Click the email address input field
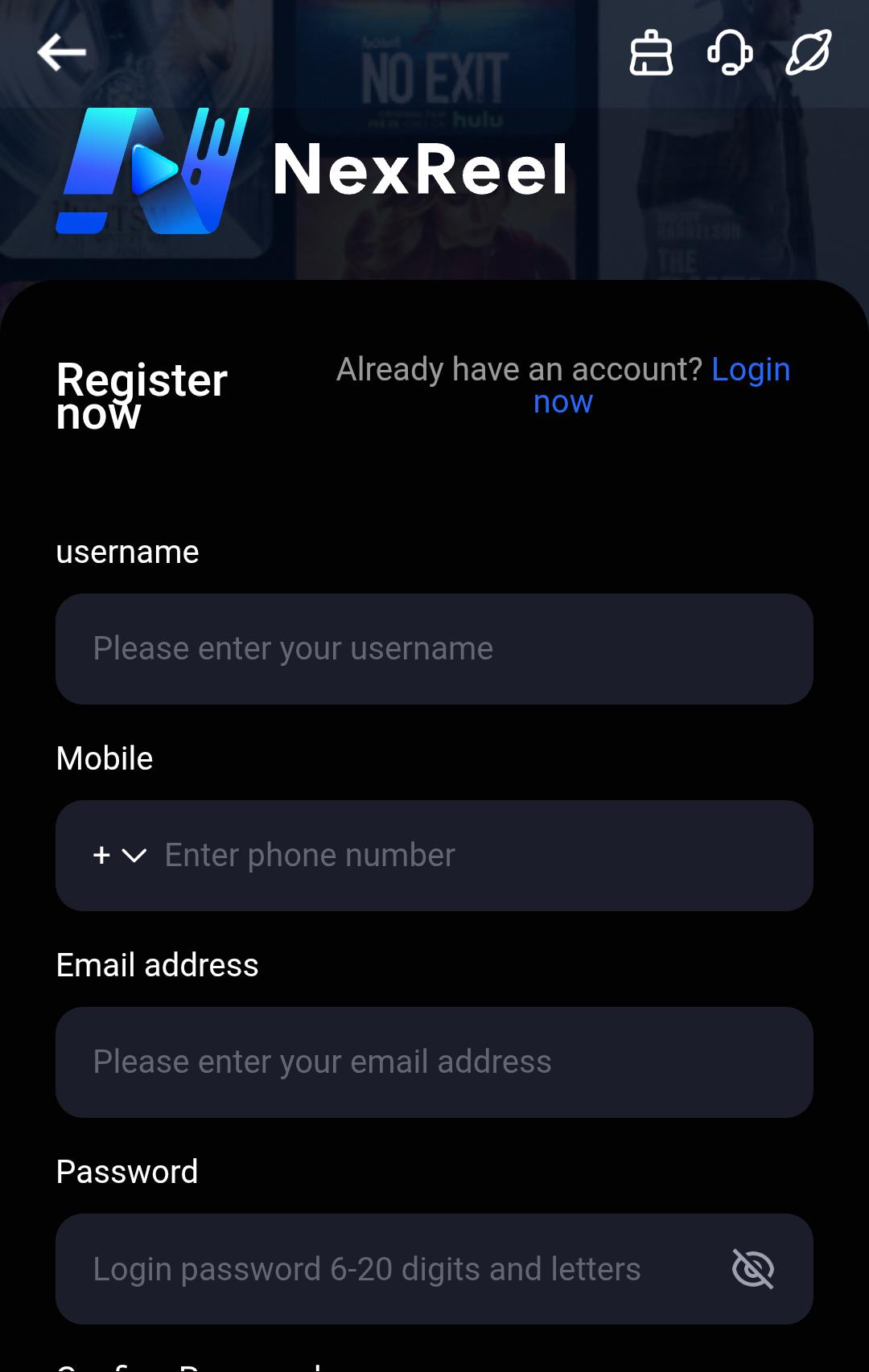 434,1062
